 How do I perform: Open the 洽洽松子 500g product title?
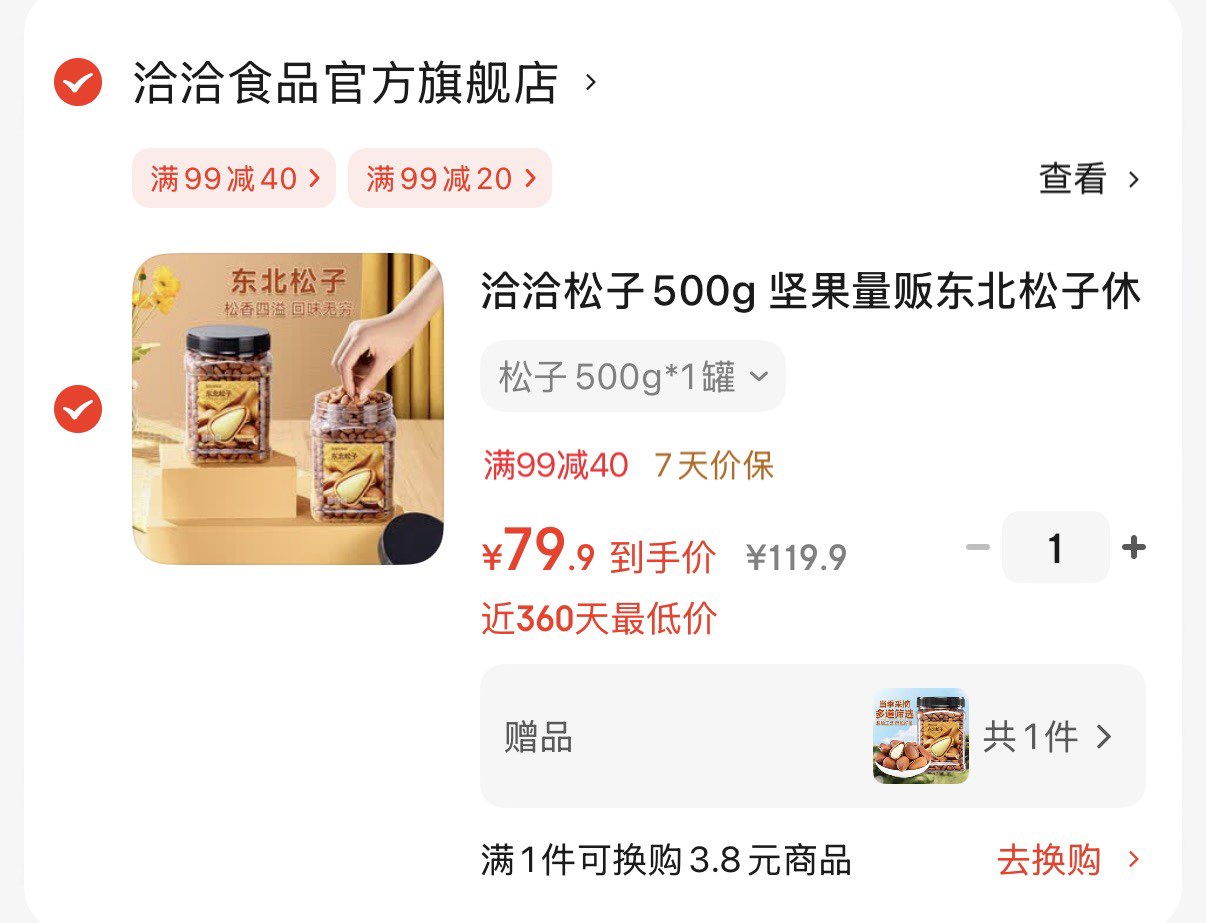click(x=811, y=294)
